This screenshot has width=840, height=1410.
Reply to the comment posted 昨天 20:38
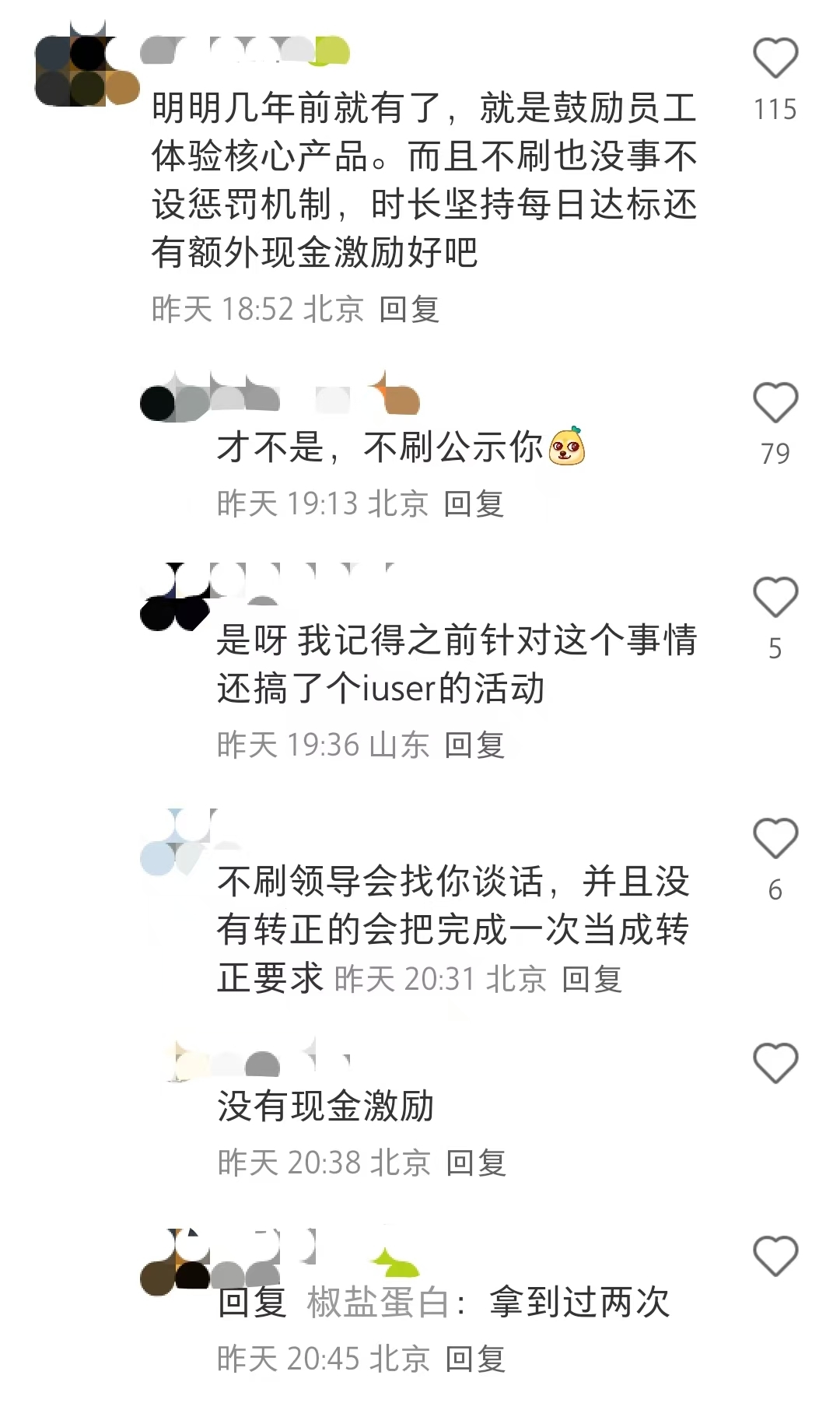476,1163
